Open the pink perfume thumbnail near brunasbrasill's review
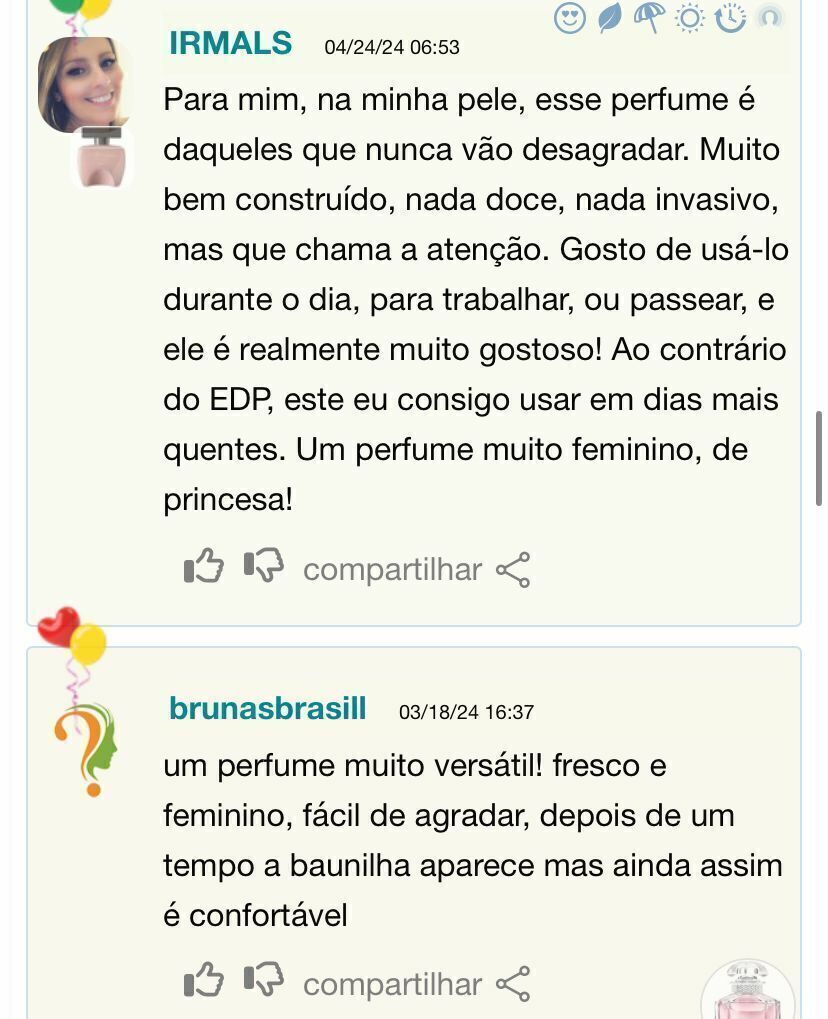The width and height of the screenshot is (828, 1019). coord(748,990)
